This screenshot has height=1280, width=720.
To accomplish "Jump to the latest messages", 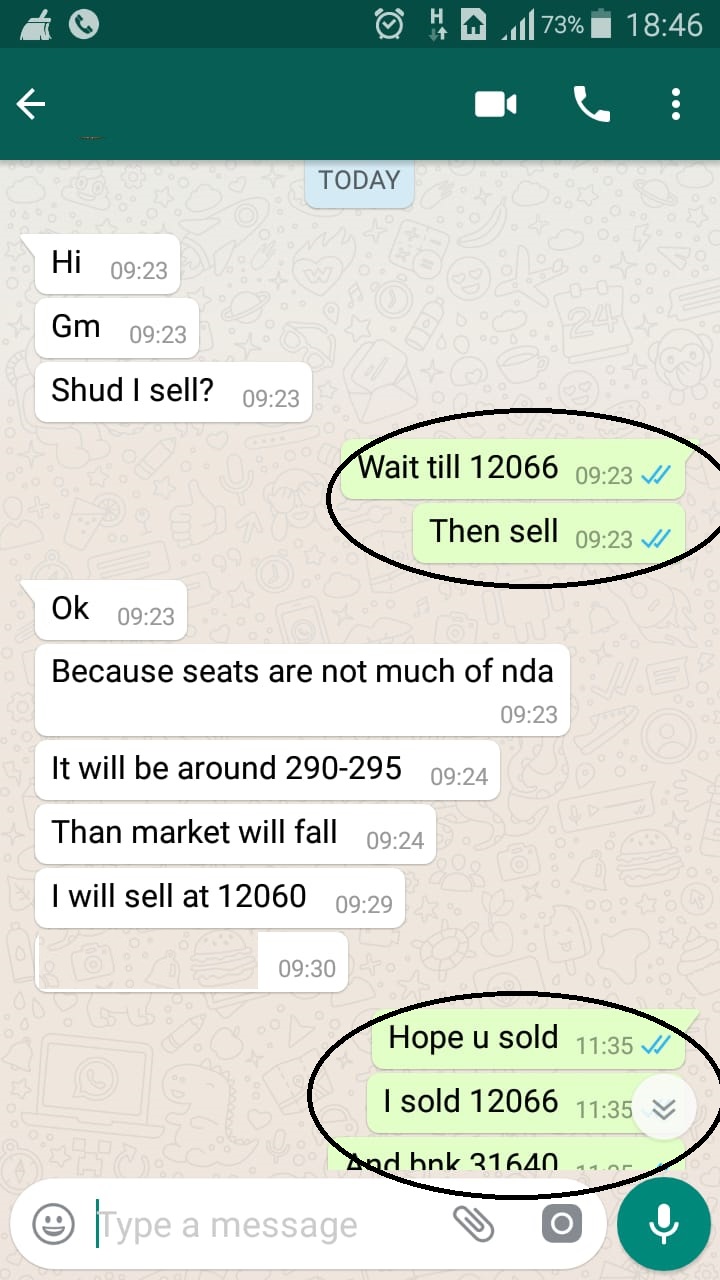I will tap(664, 1108).
